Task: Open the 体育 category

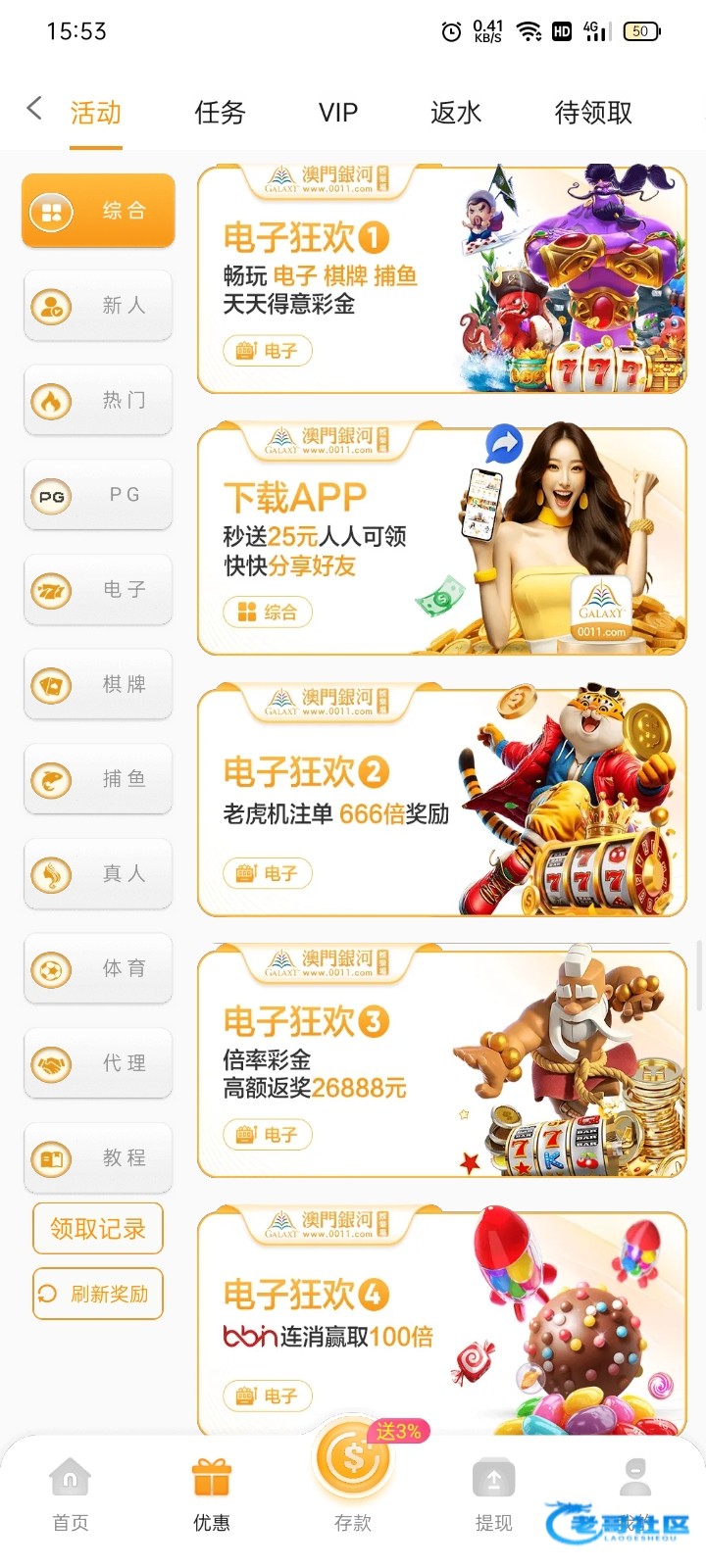Action: tap(98, 968)
